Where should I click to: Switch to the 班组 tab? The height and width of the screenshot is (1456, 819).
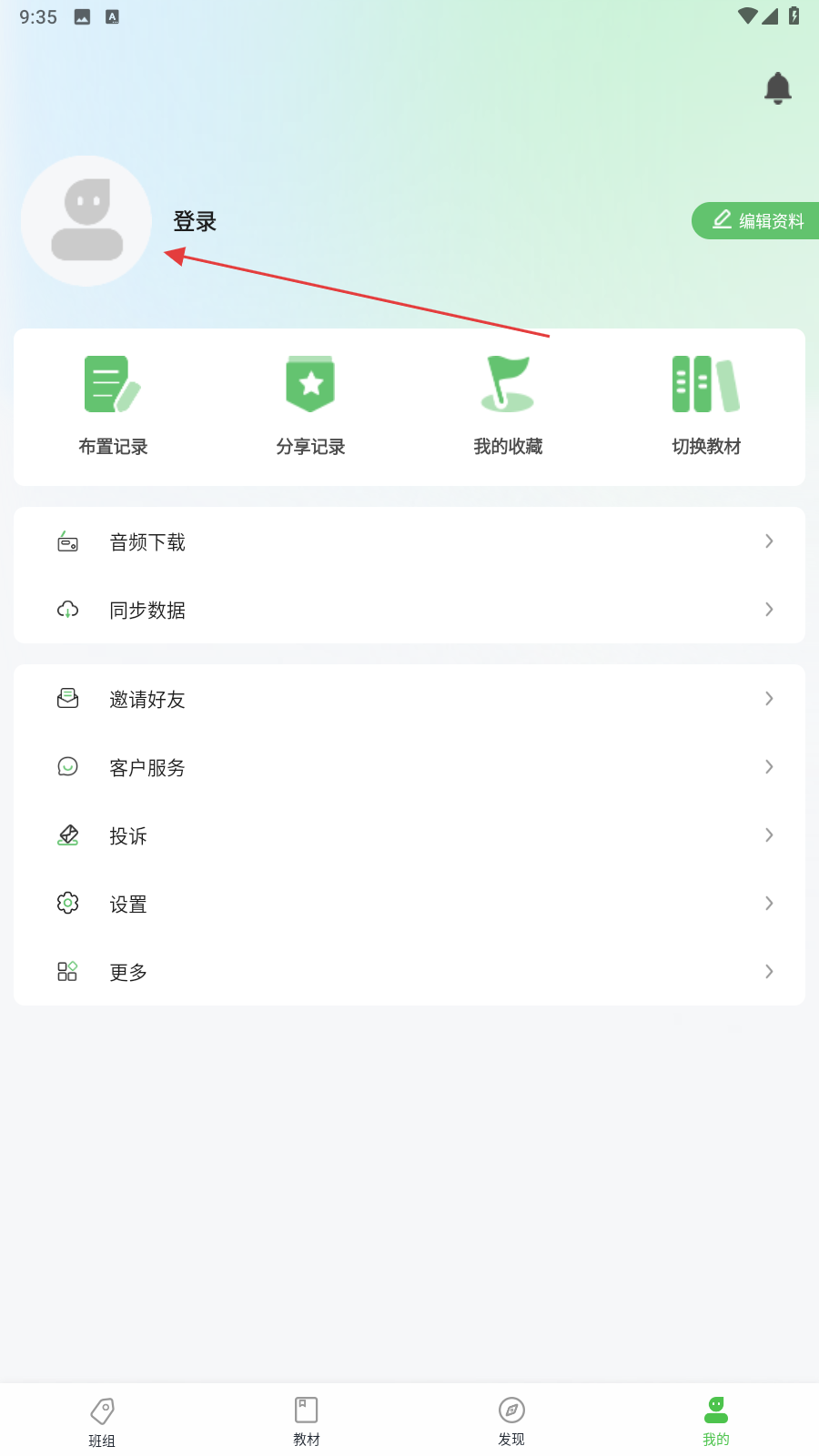tap(102, 1421)
